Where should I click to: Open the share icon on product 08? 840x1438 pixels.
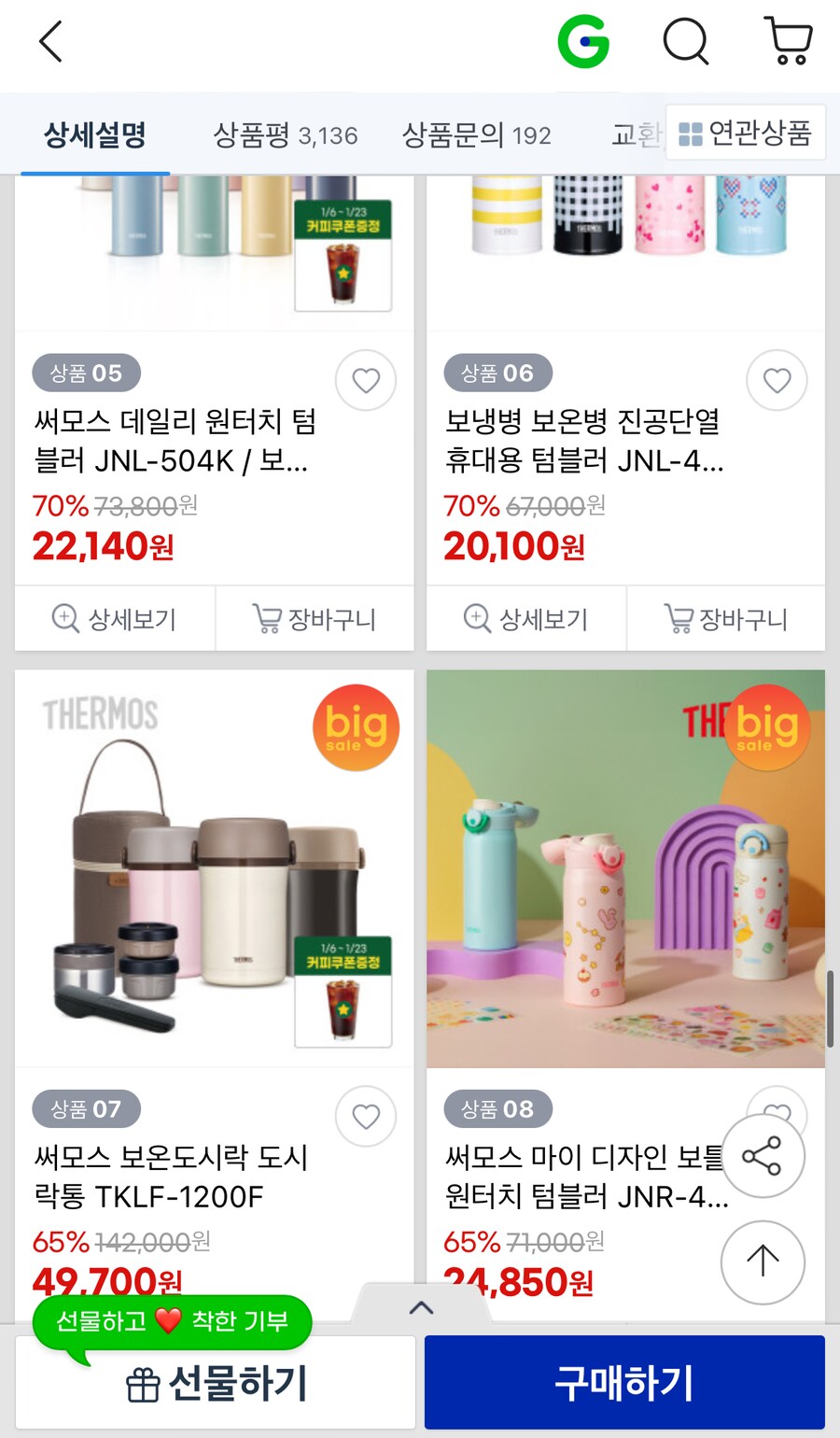click(x=763, y=1155)
